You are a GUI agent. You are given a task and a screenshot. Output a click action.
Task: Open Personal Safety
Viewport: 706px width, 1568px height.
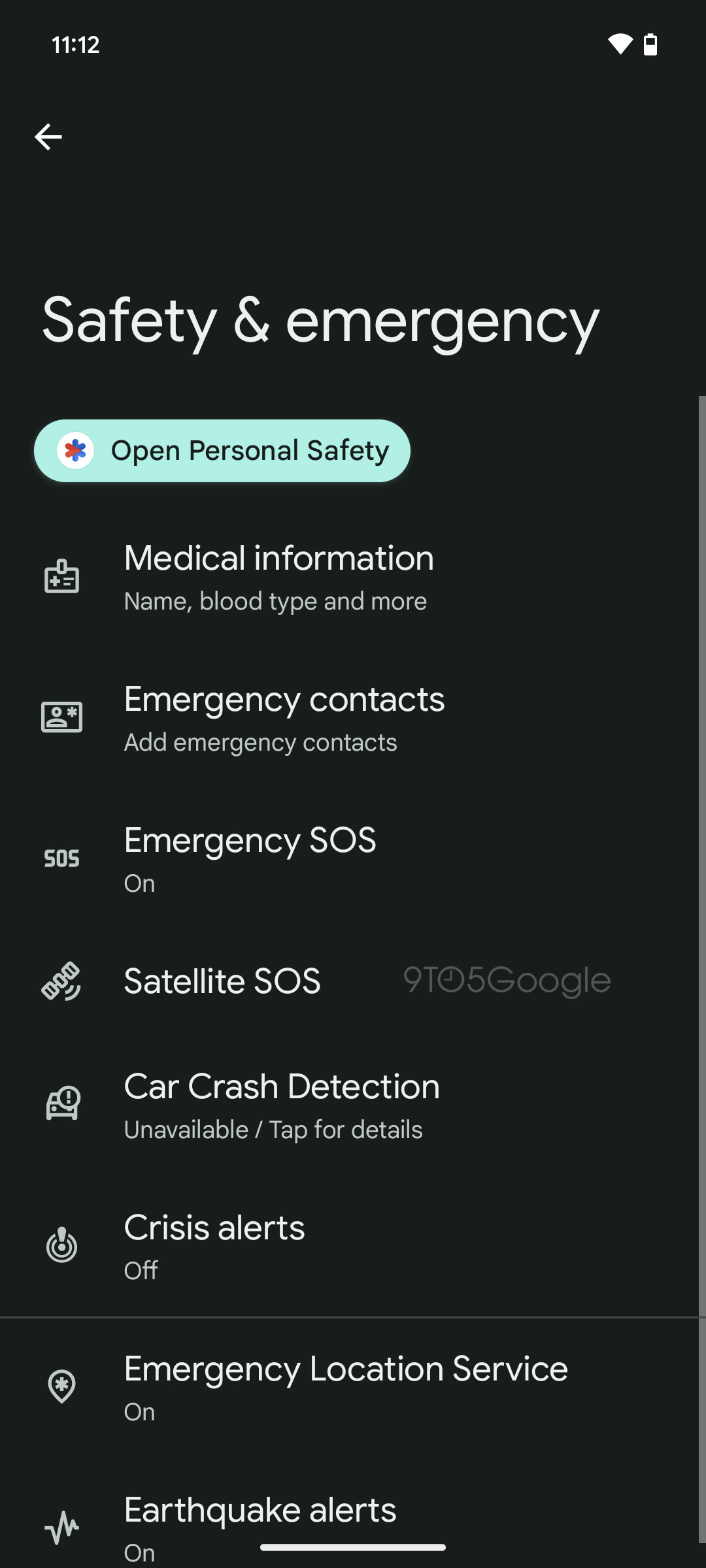(x=222, y=450)
